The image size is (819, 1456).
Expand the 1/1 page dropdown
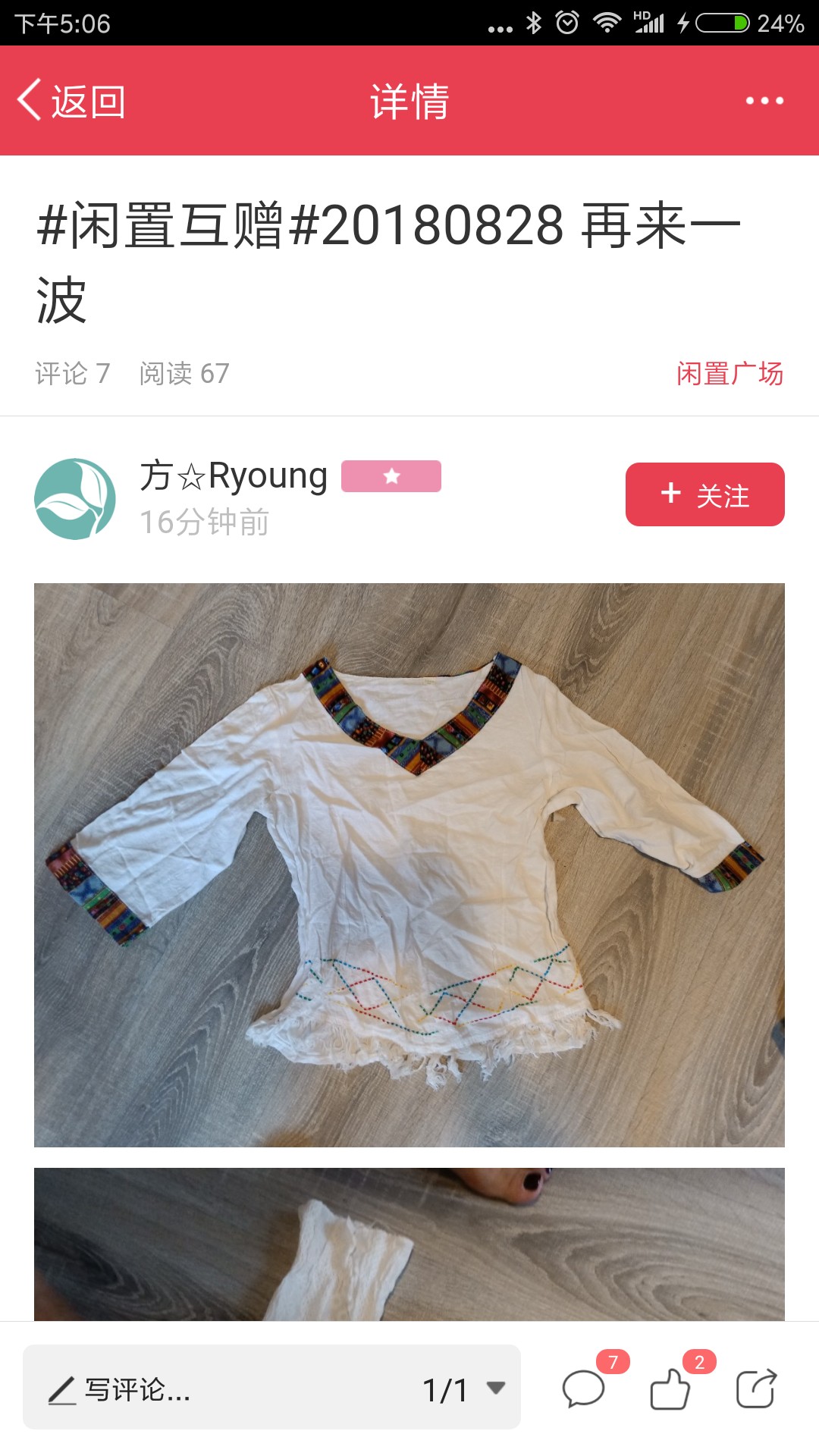464,1389
